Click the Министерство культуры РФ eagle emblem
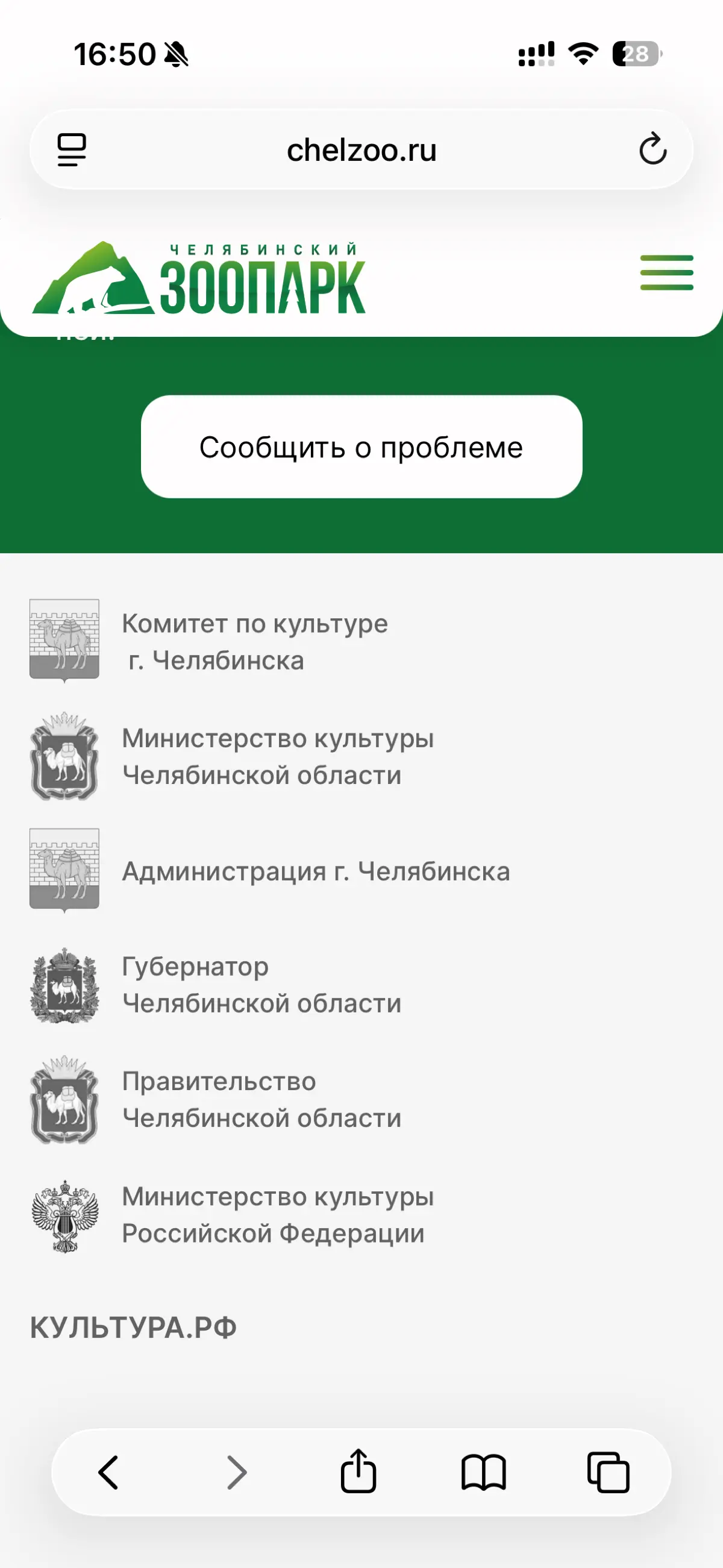This screenshot has height=1568, width=723. (x=64, y=1211)
